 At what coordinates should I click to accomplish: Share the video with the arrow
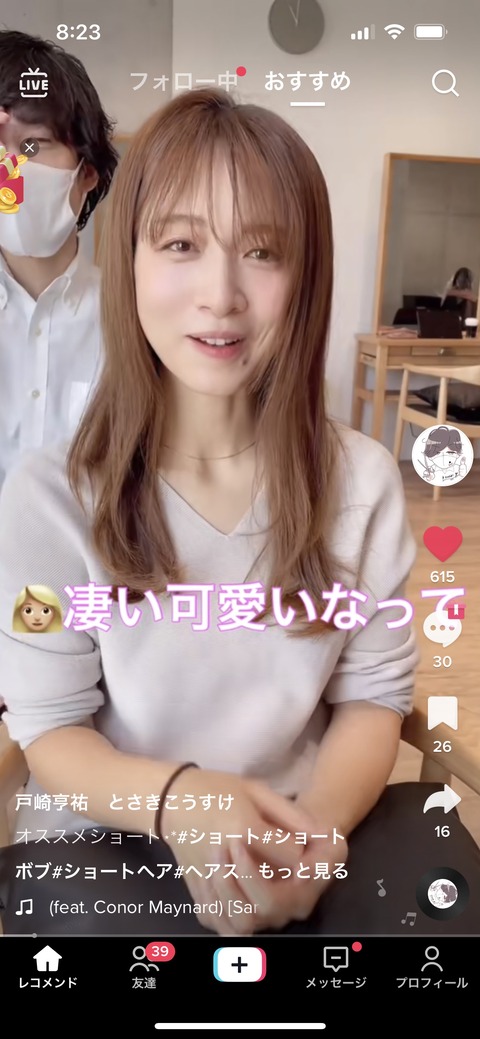coord(442,799)
